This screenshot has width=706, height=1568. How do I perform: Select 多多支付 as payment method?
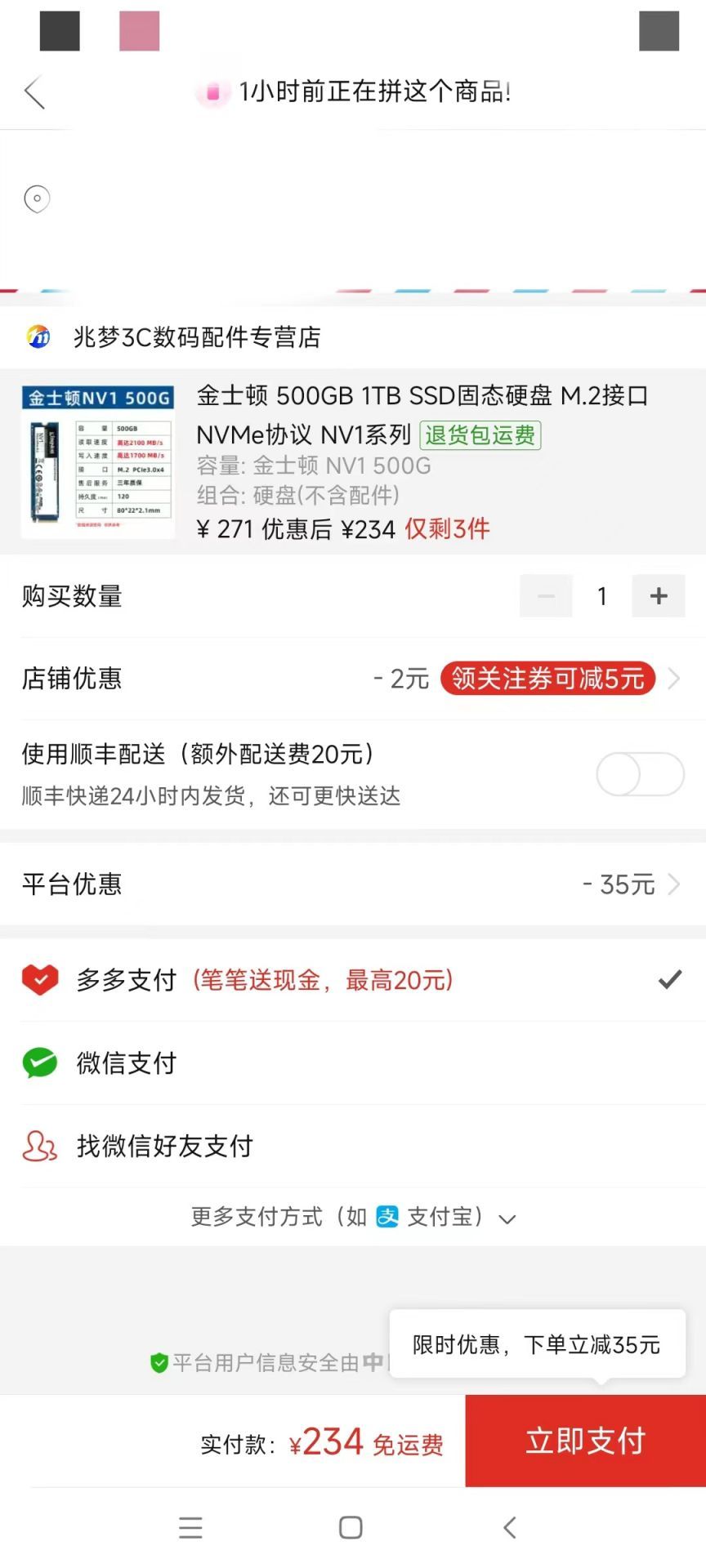coord(353,980)
